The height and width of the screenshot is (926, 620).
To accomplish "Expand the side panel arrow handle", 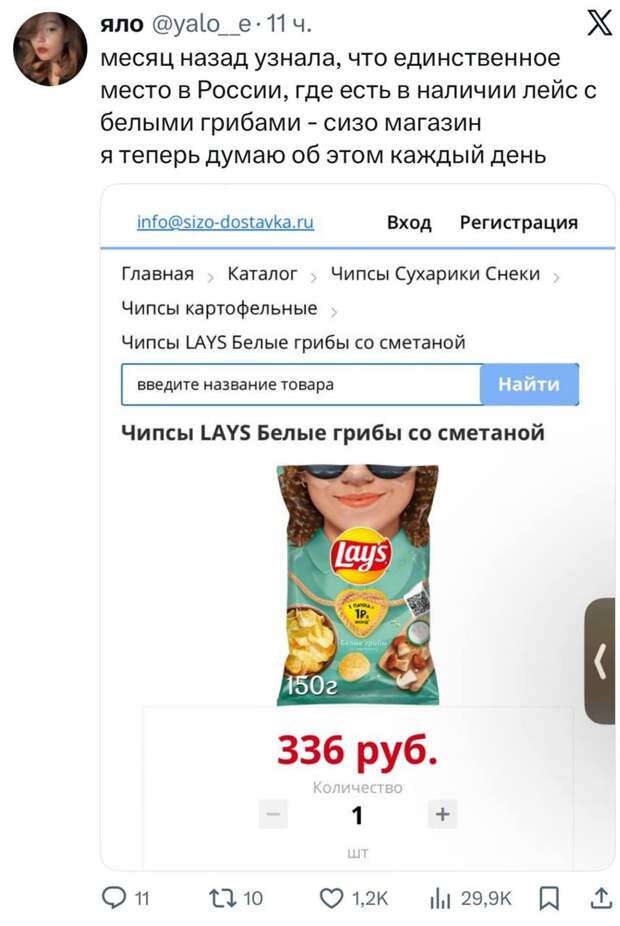I will [600, 660].
